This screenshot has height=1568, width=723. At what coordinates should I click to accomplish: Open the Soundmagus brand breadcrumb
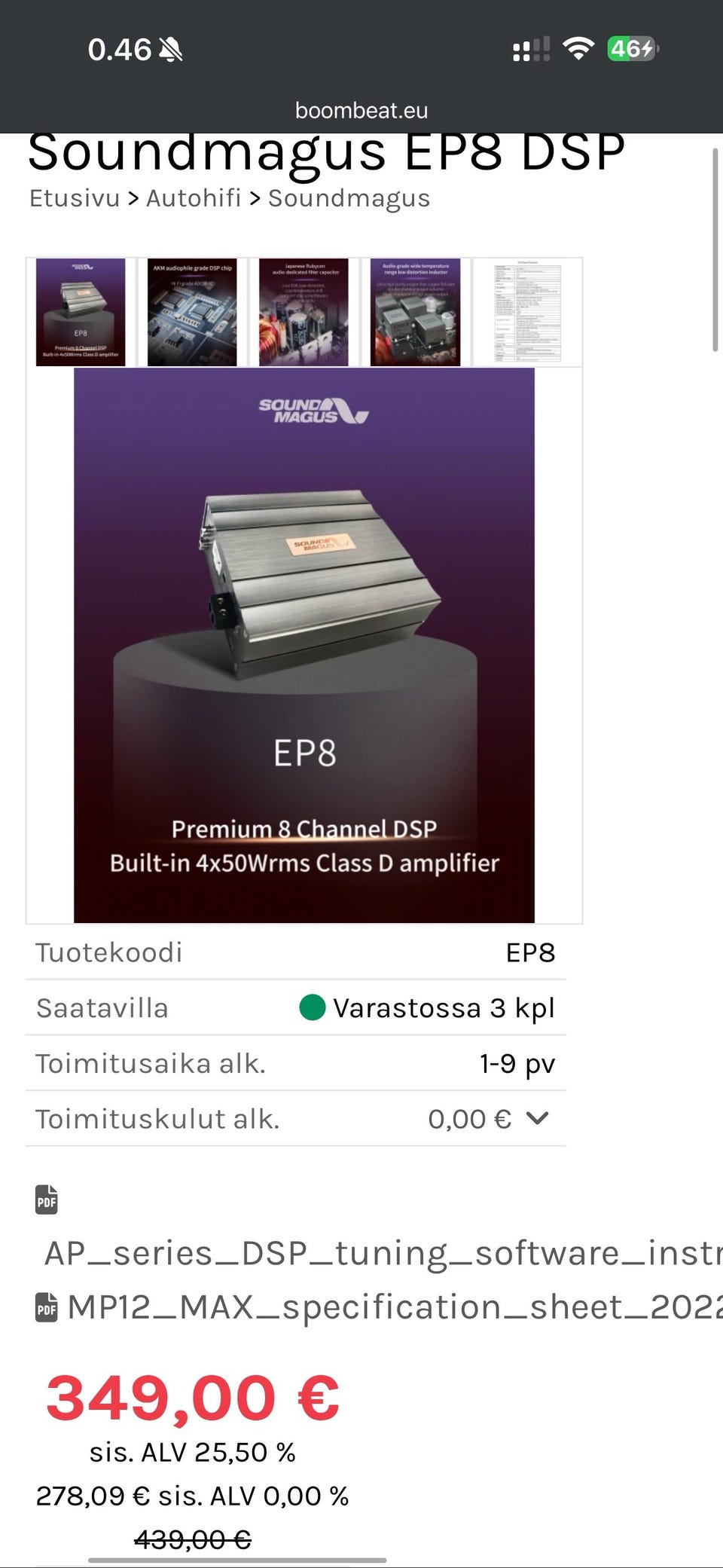click(349, 198)
